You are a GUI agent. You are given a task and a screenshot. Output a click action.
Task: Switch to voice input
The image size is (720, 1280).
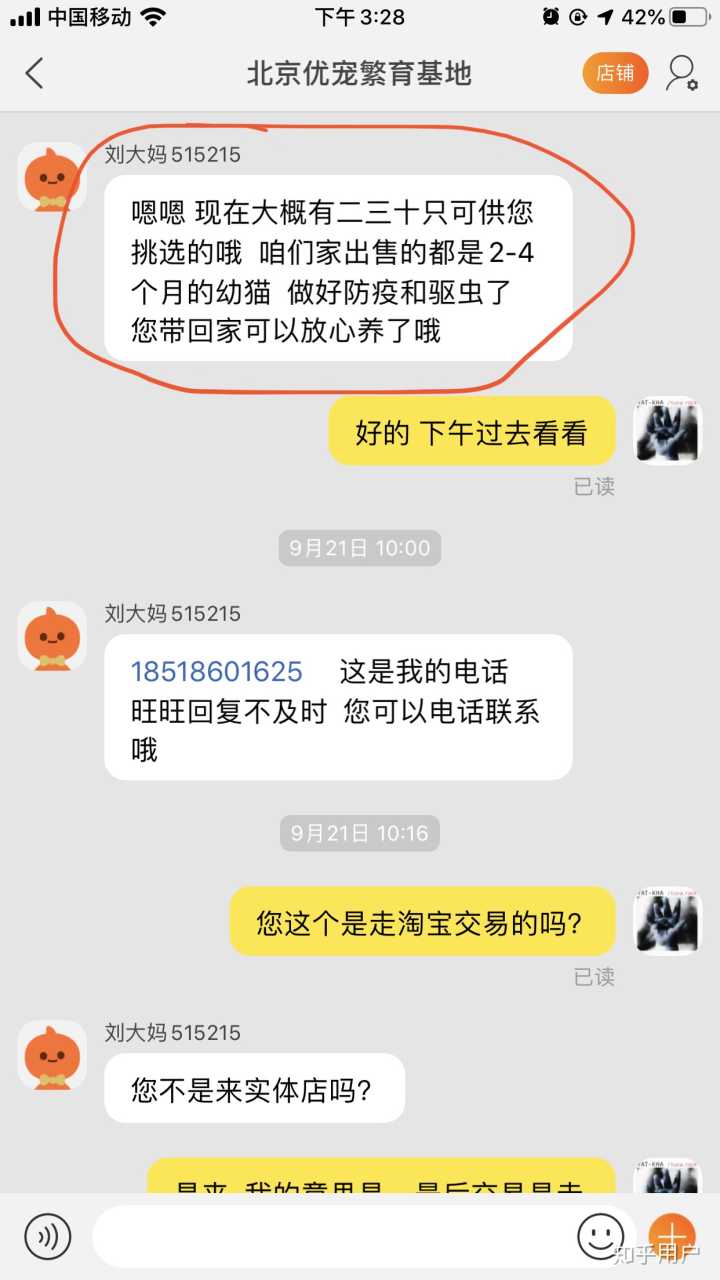(47, 1236)
